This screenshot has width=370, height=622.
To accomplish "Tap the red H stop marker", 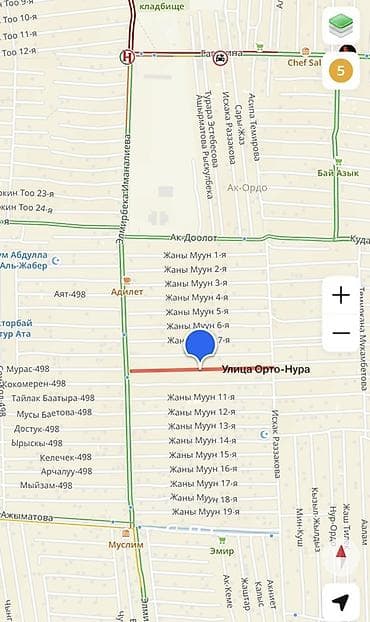I will click(x=127, y=57).
